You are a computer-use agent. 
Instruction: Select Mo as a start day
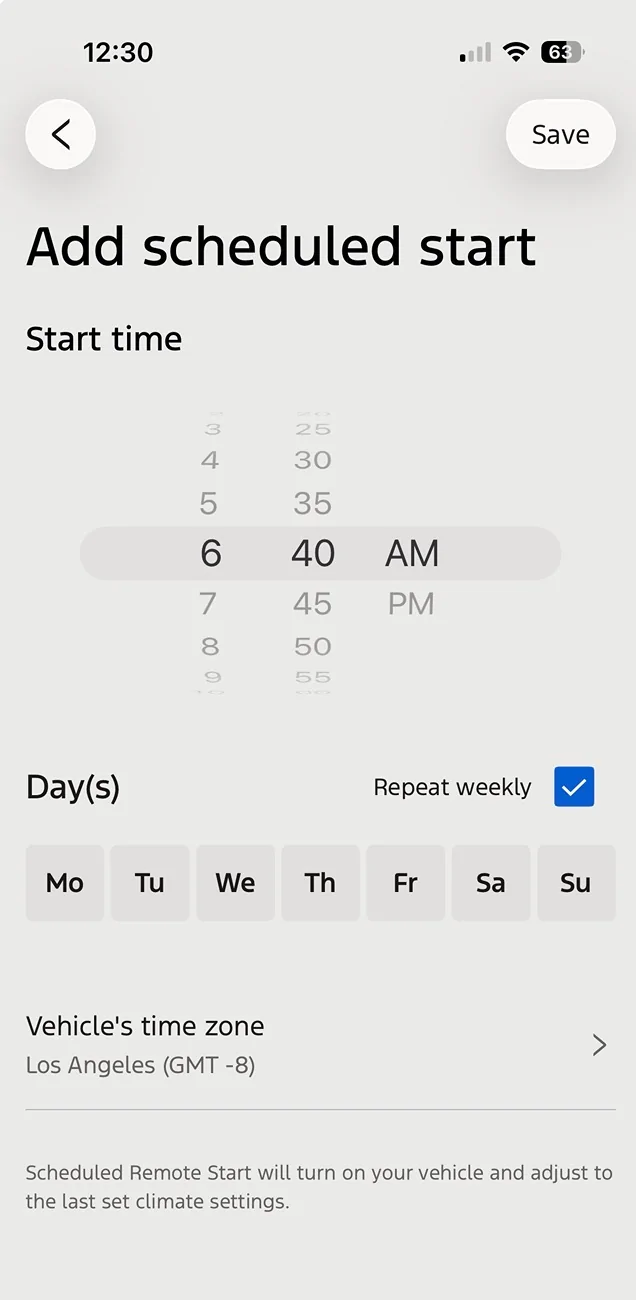click(x=65, y=882)
